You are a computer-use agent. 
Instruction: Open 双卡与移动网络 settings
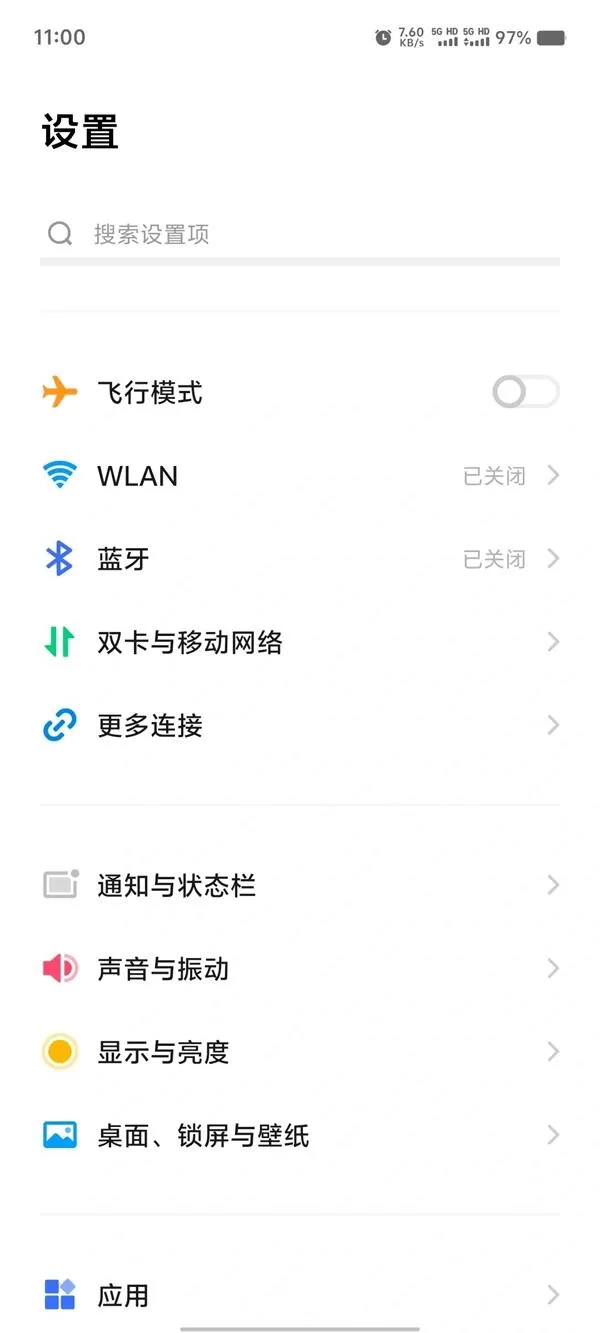tap(300, 642)
